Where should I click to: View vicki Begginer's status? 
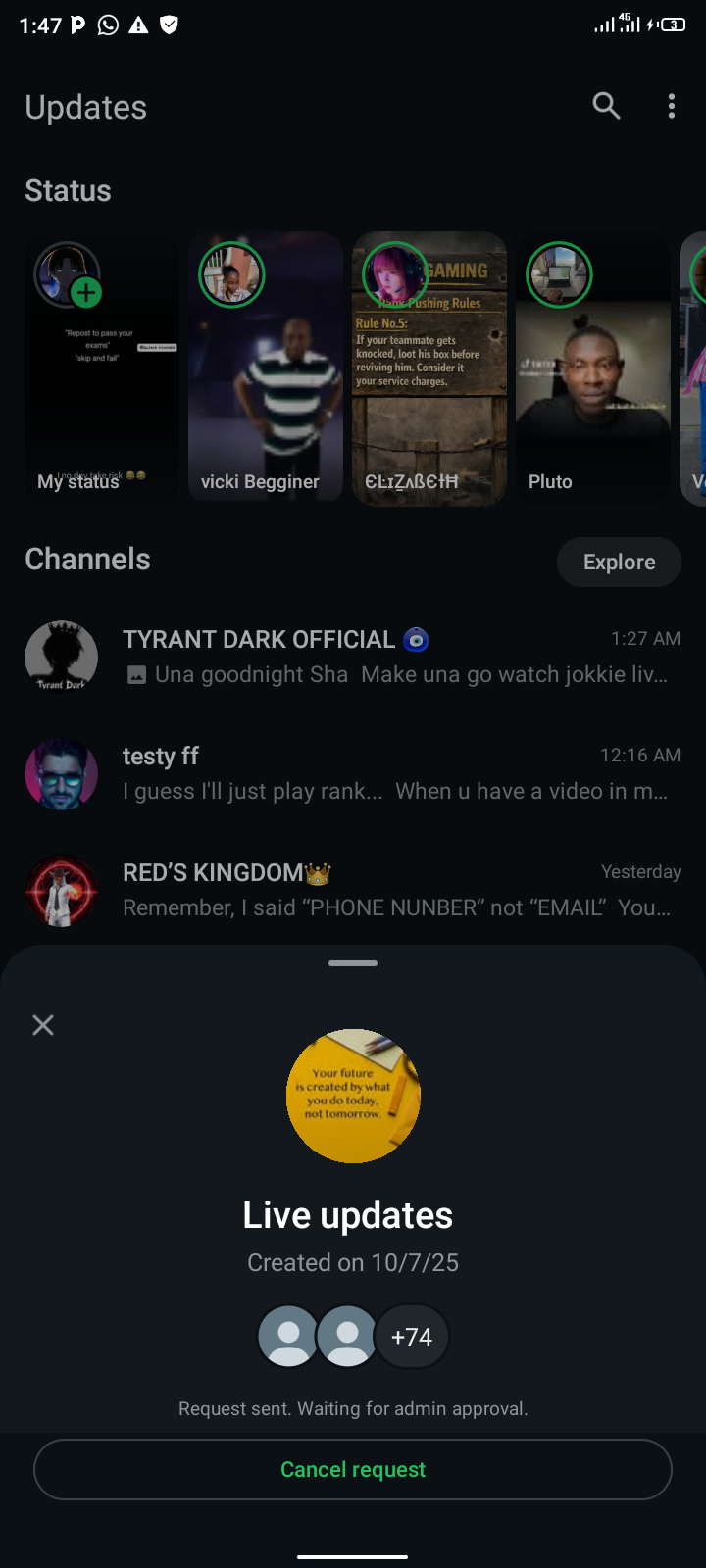(265, 367)
